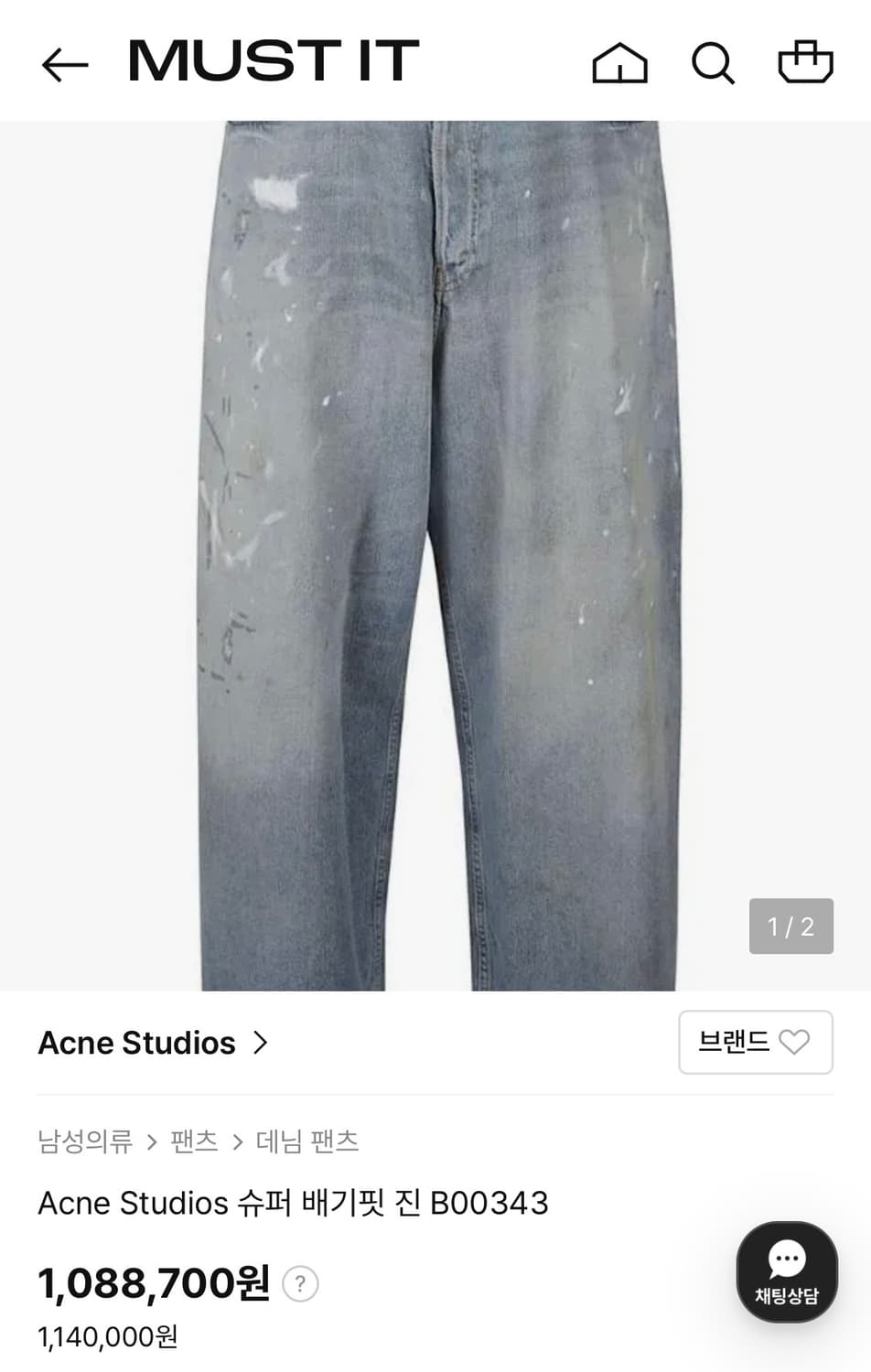Select the 데님 팬츠 category breadcrumb
The image size is (871, 1372).
[x=303, y=1142]
